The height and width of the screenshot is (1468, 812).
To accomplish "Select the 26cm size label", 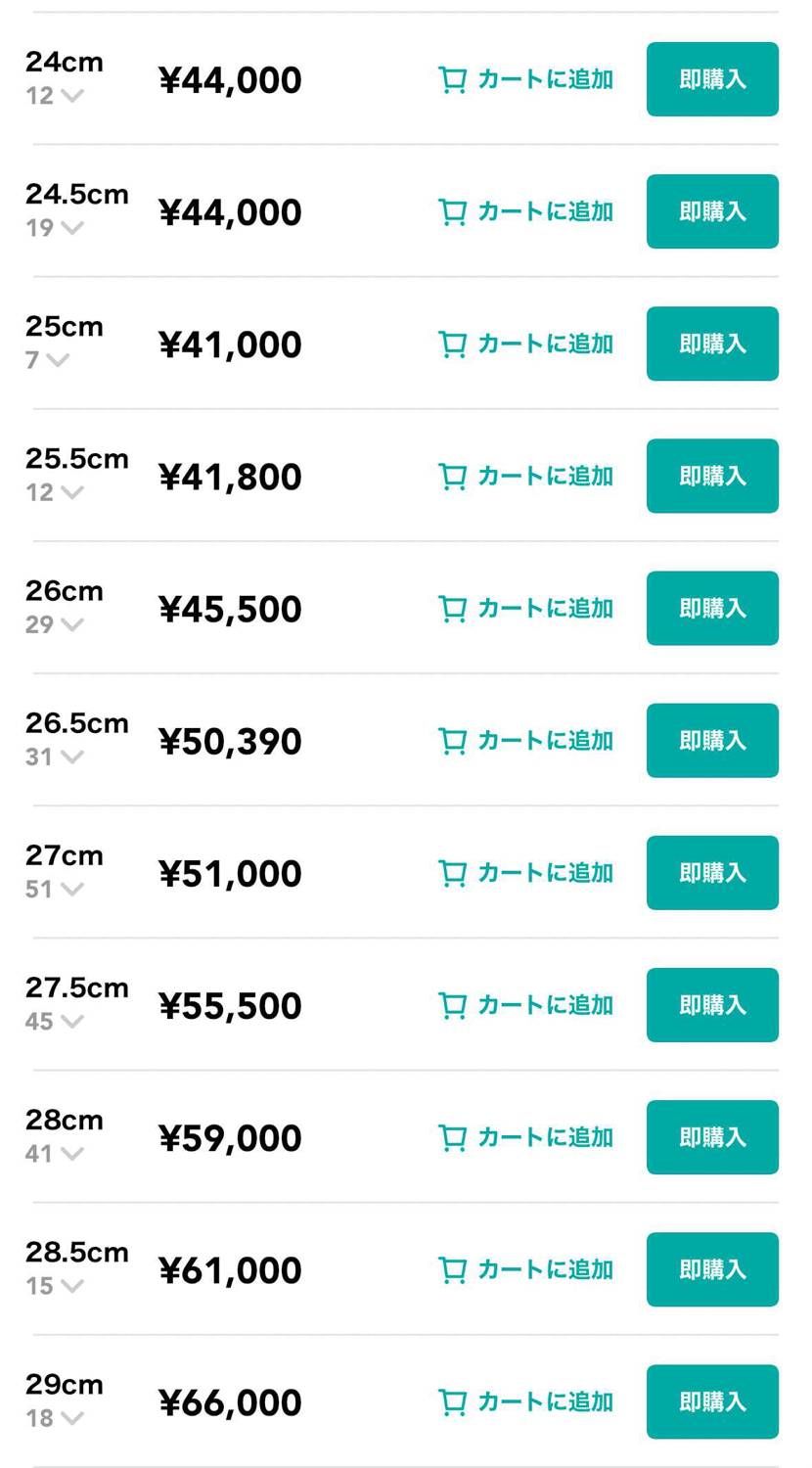I will (64, 590).
